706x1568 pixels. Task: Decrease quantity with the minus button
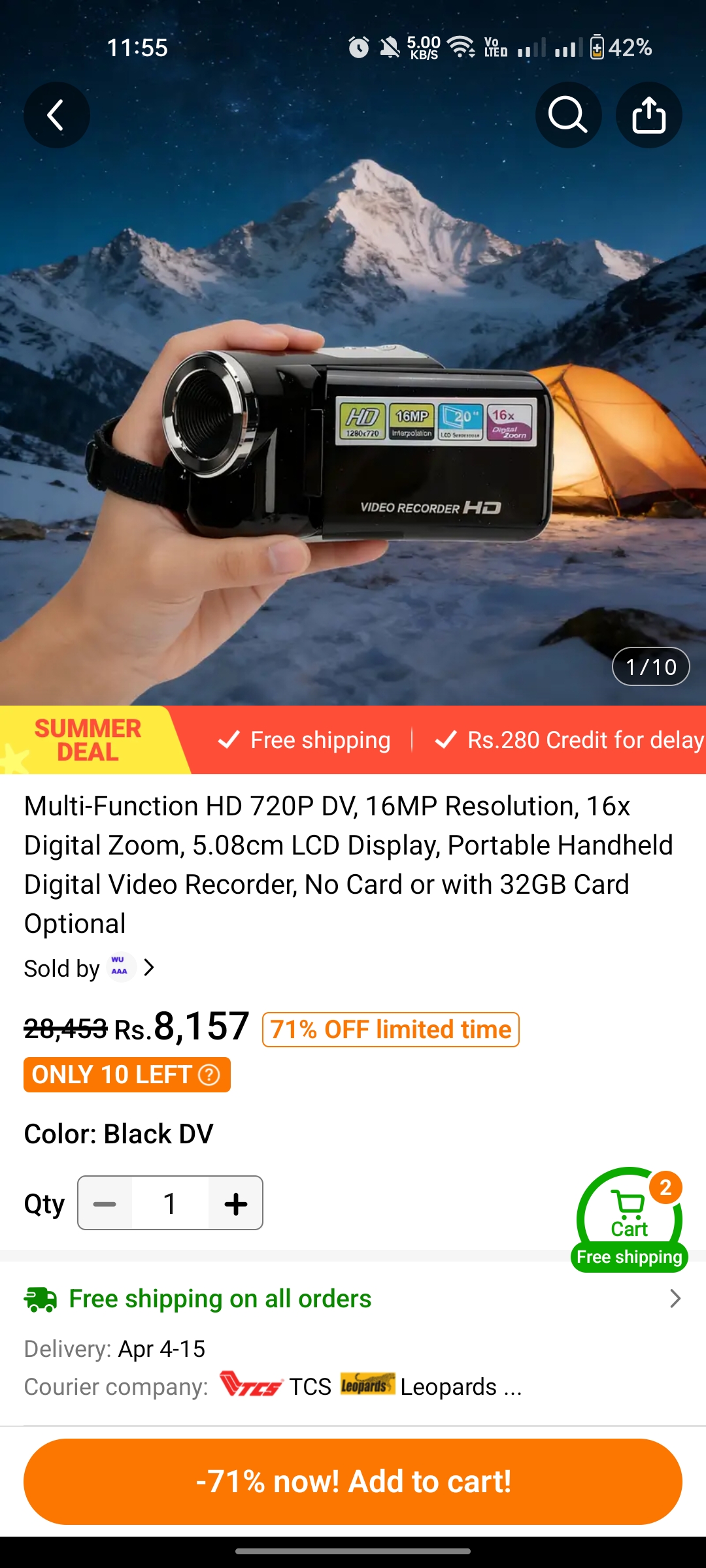coord(105,1203)
